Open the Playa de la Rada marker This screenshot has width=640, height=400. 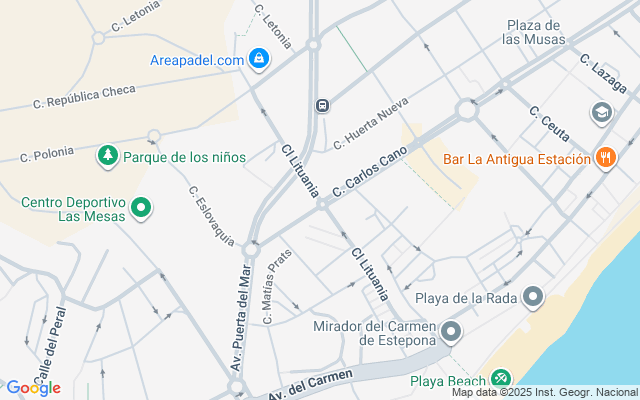click(533, 297)
